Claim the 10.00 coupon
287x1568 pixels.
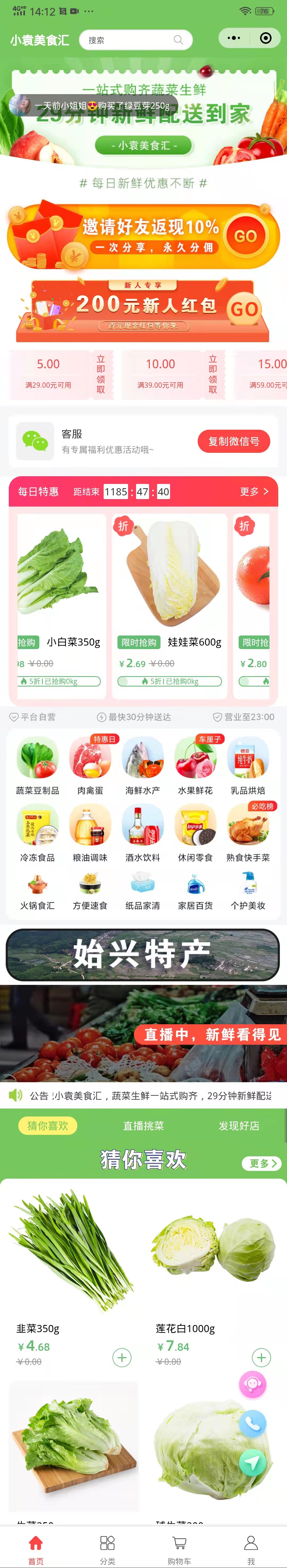[x=212, y=374]
